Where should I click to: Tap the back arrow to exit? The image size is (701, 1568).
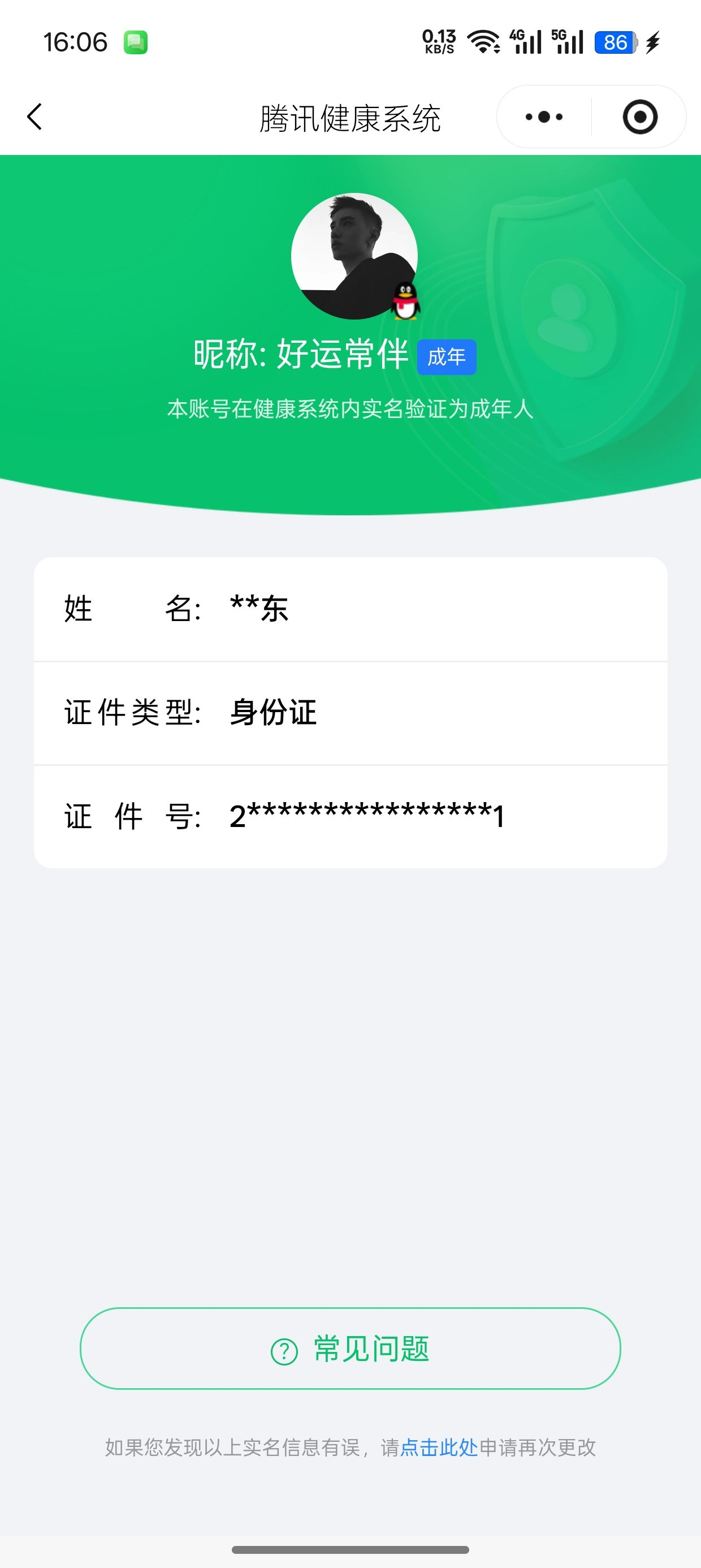(x=34, y=117)
